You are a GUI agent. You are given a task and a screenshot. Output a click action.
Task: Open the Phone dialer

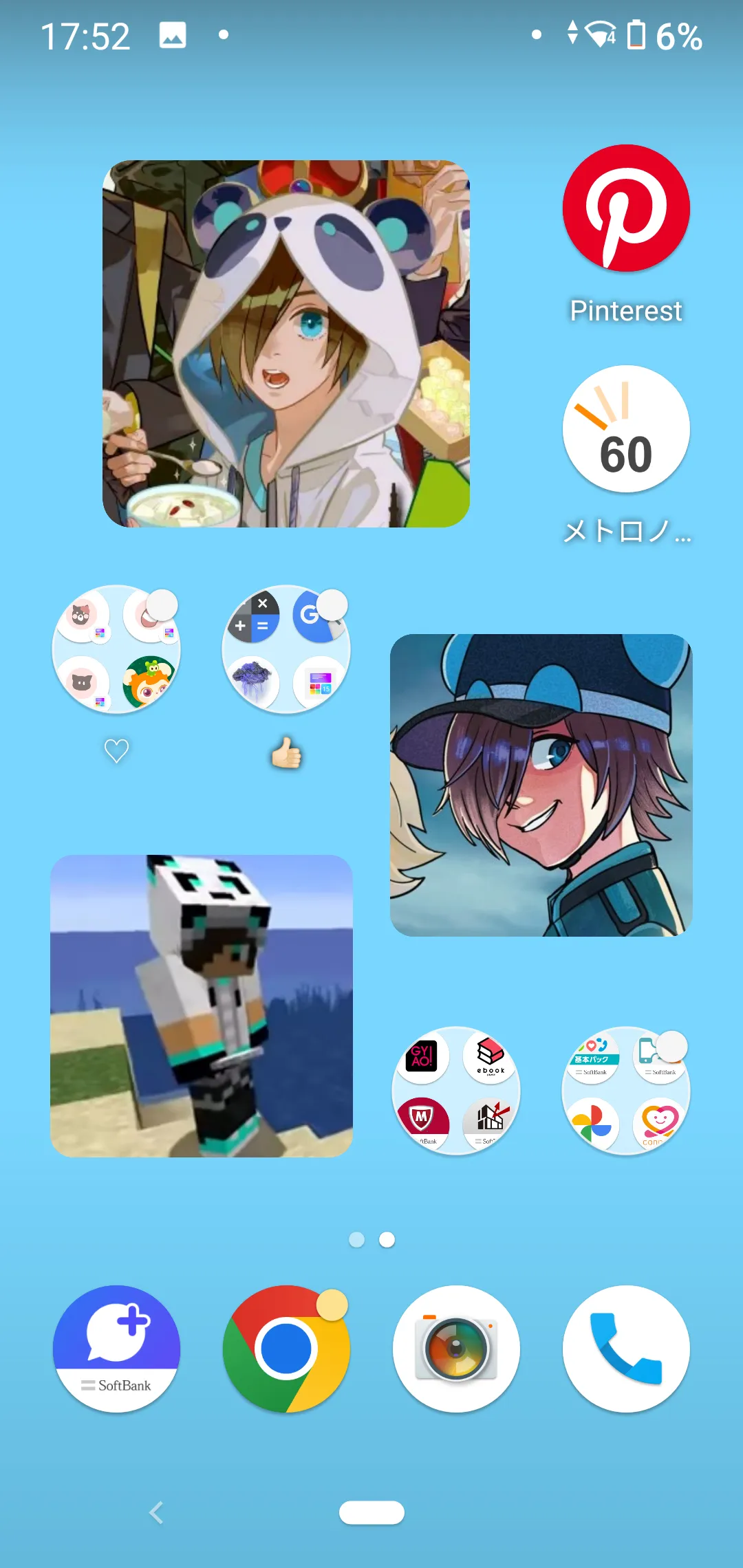pyautogui.click(x=626, y=1349)
